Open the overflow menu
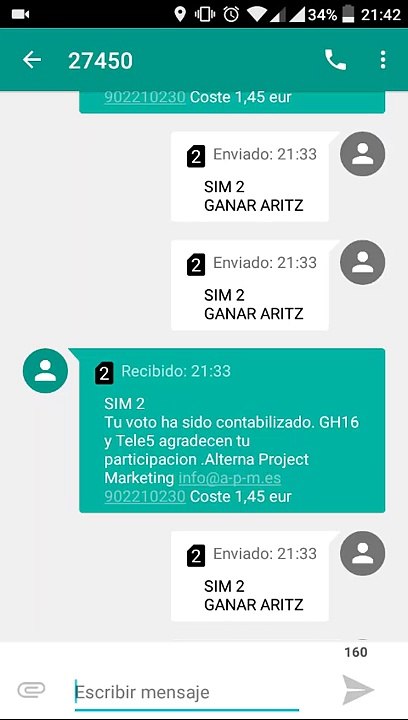The width and height of the screenshot is (408, 720). [383, 60]
